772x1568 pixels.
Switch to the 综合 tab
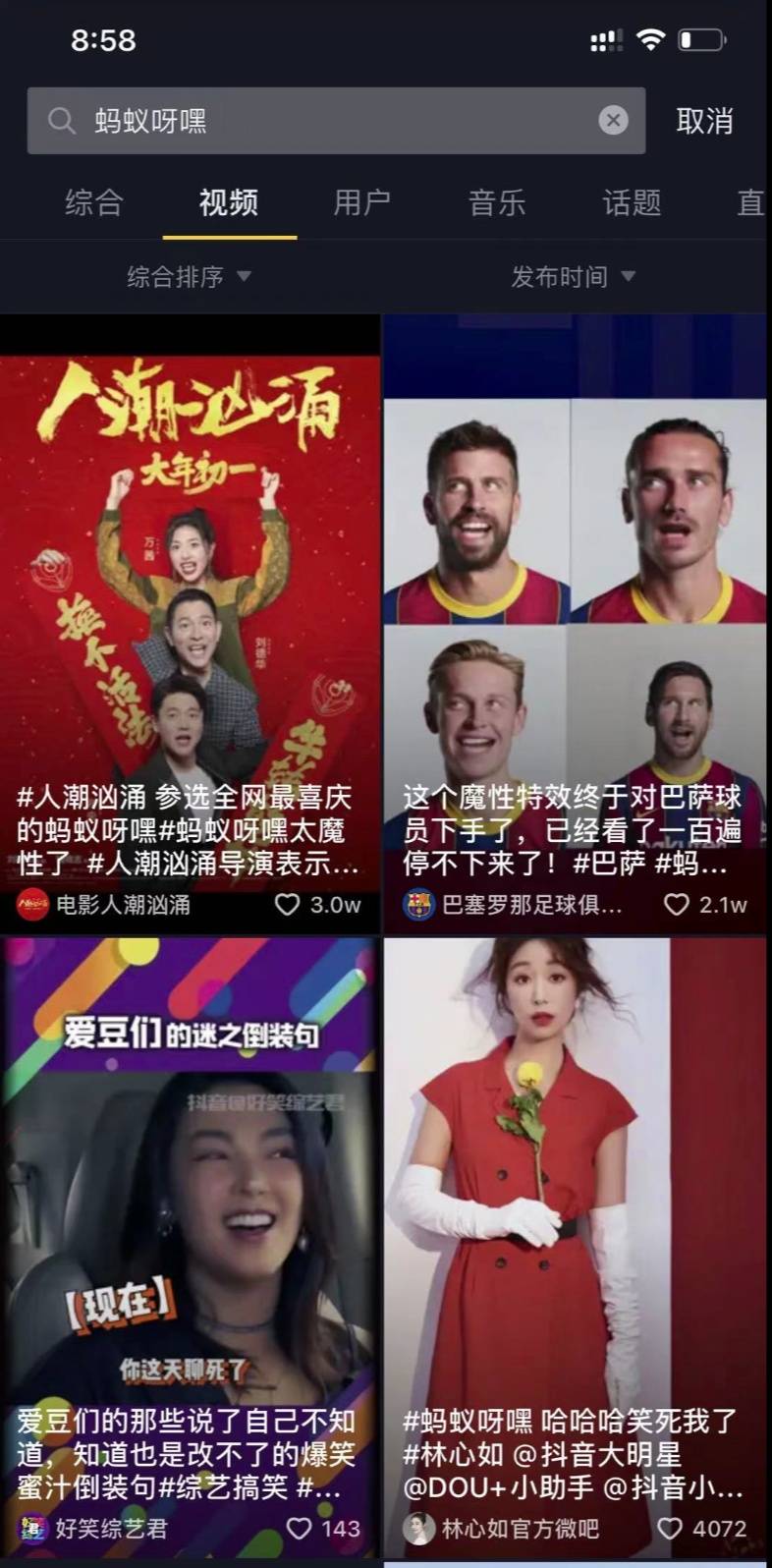pyautogui.click(x=94, y=203)
